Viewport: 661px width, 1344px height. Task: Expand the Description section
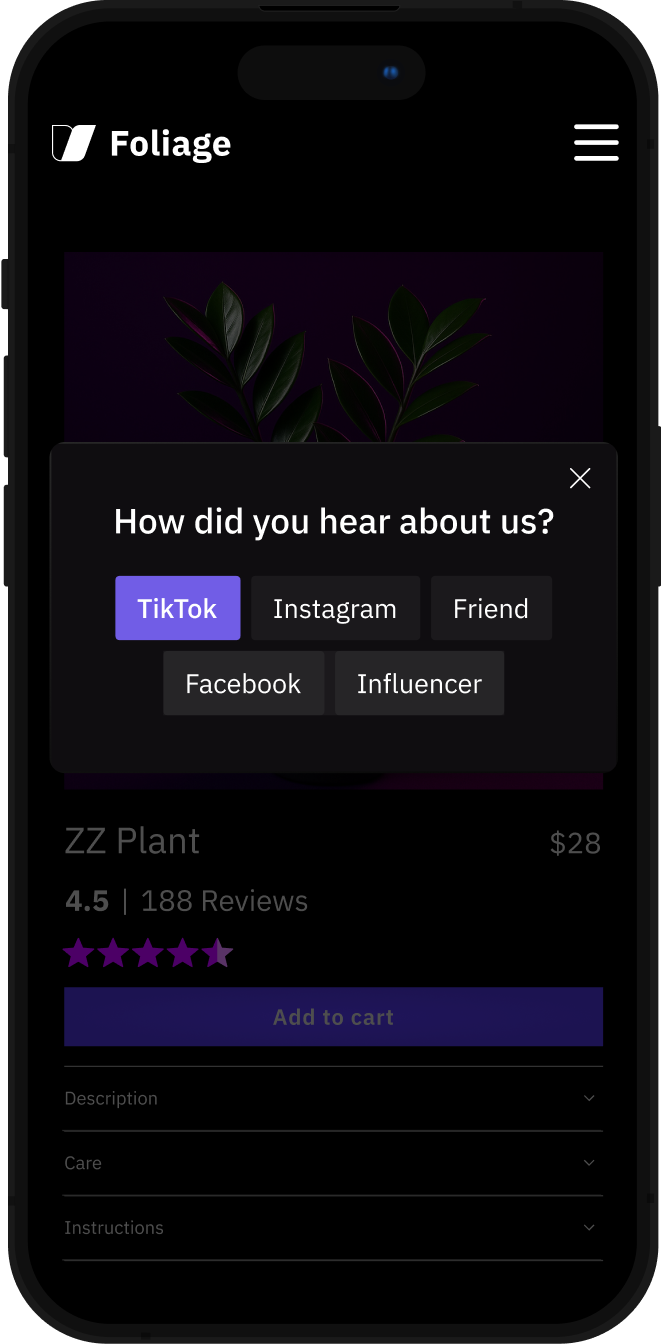tap(333, 1098)
